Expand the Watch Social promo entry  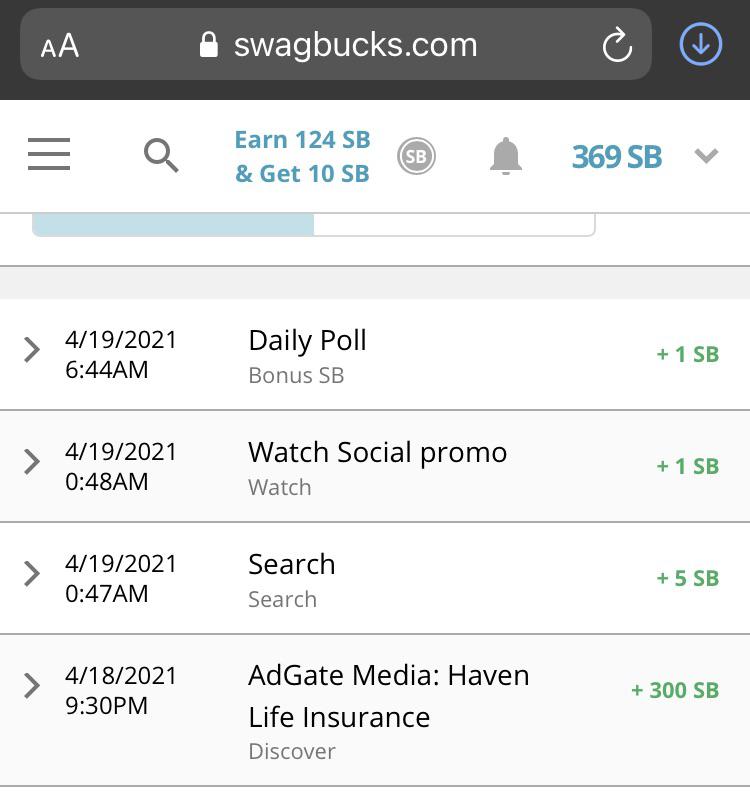tap(32, 462)
